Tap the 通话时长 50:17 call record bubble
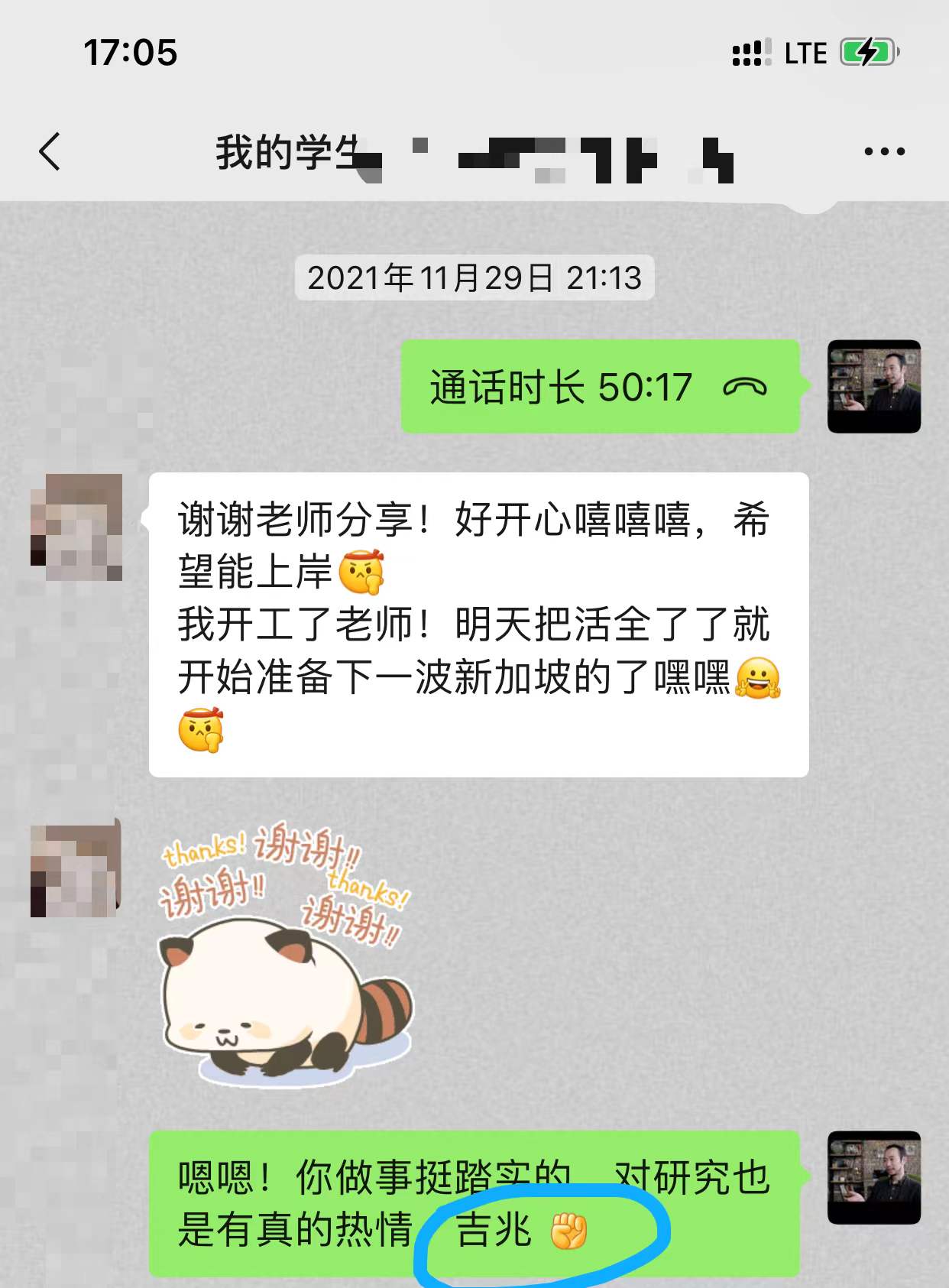Screen dimensions: 949x1288 coord(600,387)
